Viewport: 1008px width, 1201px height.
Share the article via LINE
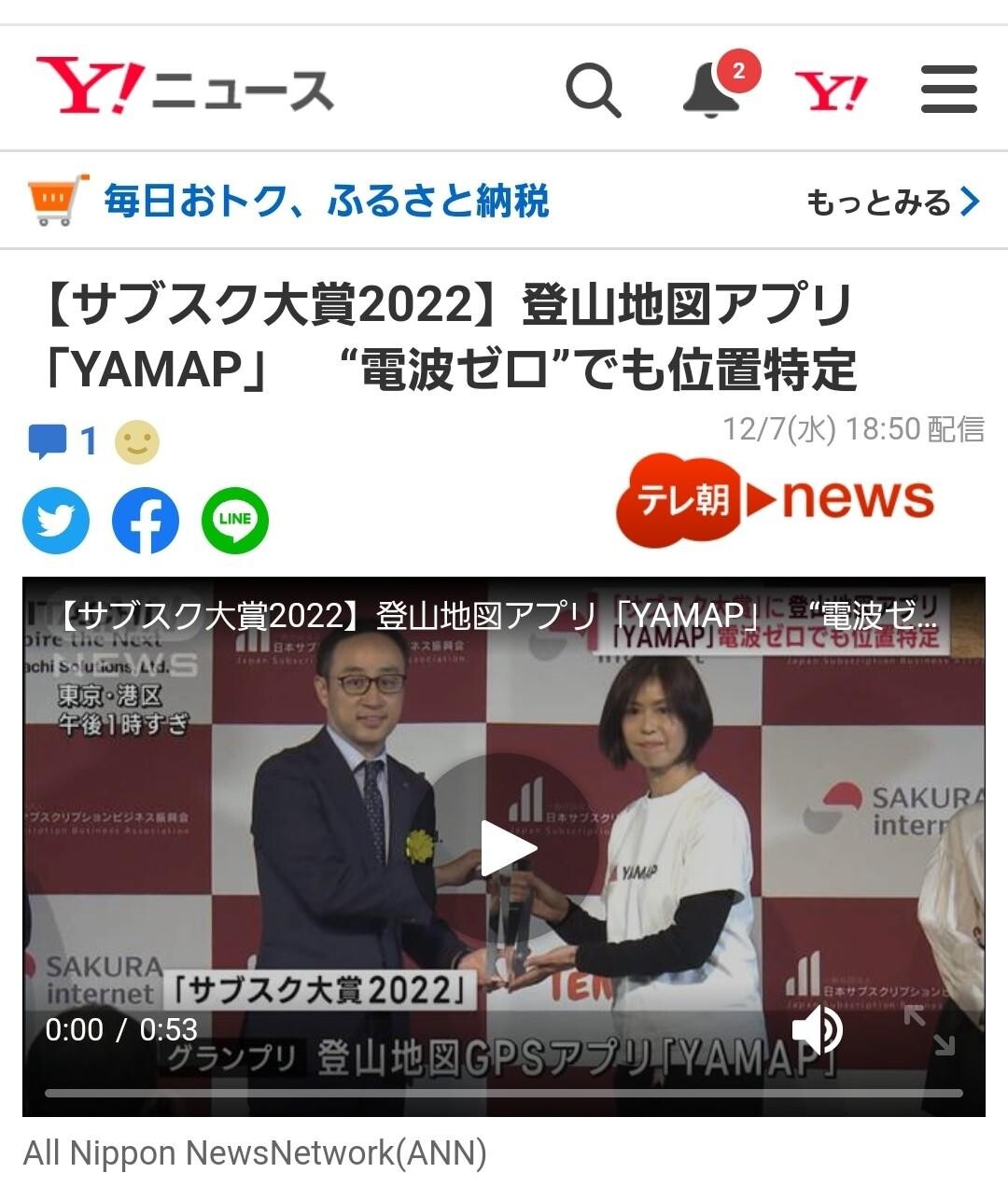[233, 521]
